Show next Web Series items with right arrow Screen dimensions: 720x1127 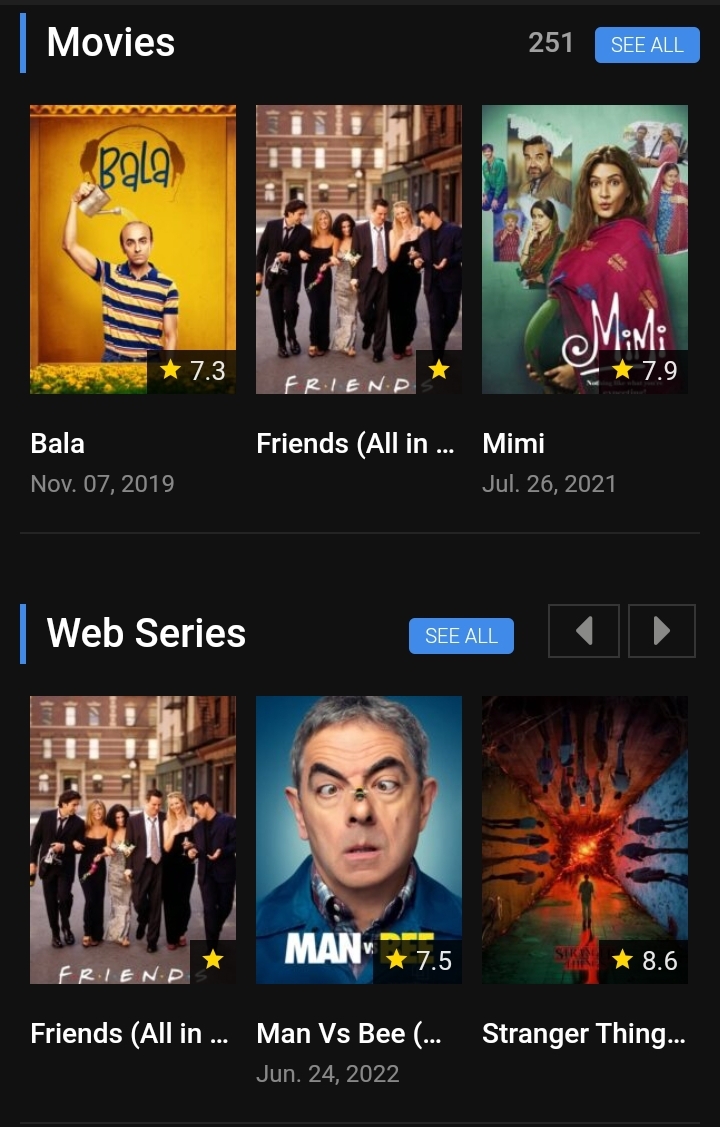661,631
